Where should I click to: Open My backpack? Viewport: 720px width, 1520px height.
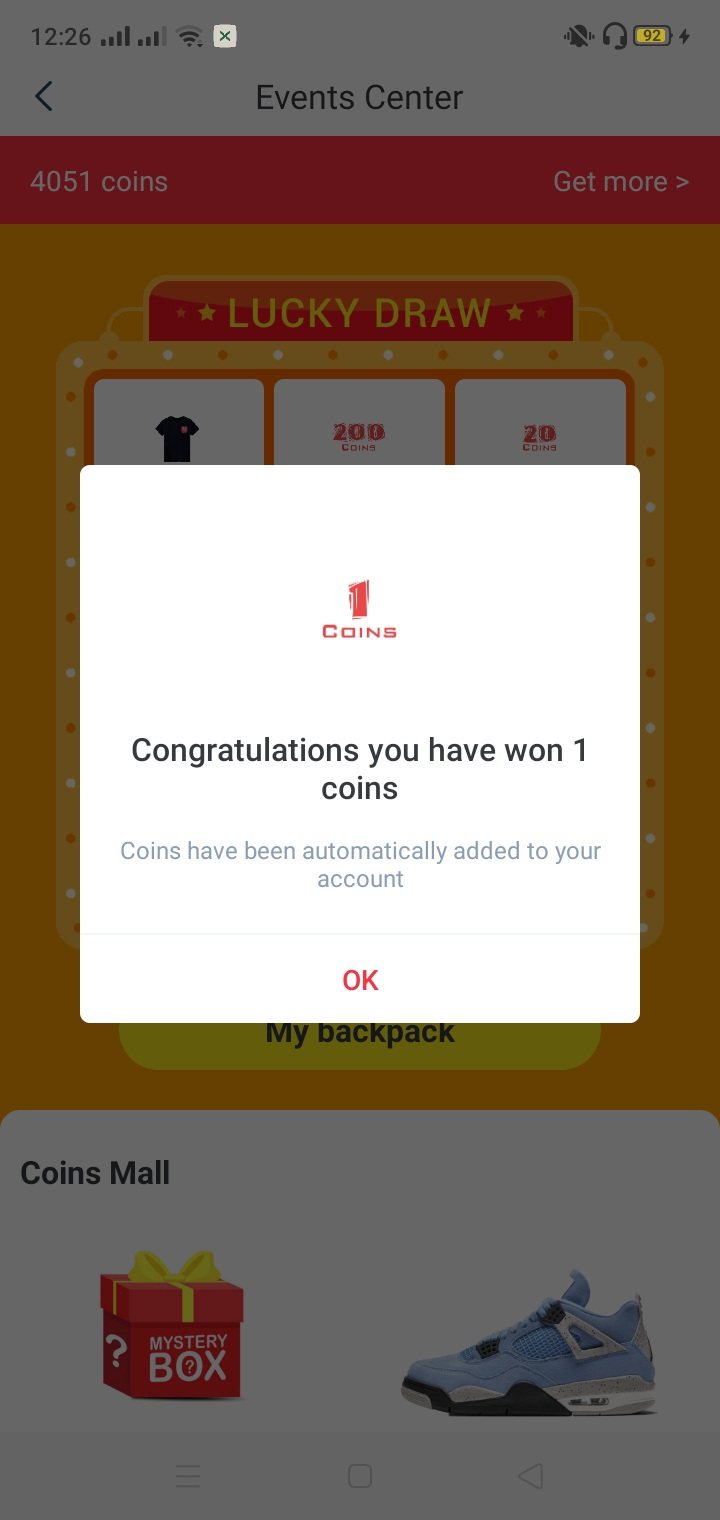(360, 1045)
